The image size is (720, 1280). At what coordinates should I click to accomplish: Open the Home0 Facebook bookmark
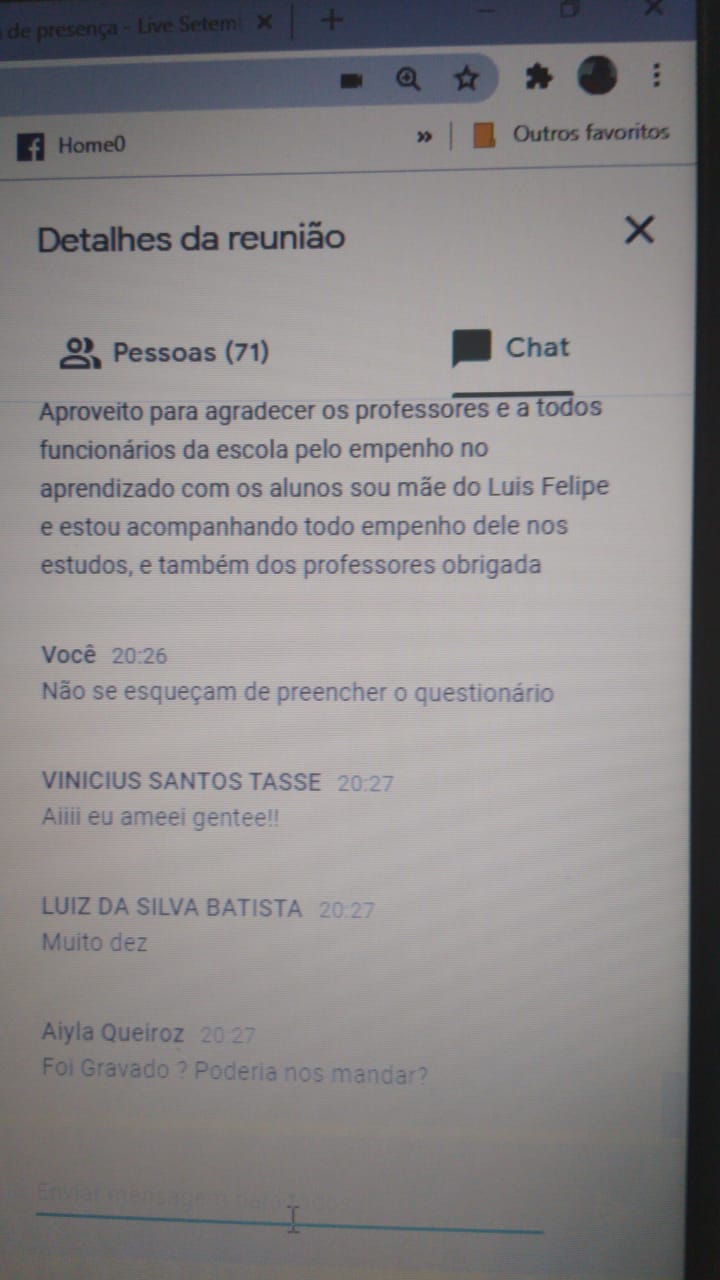72,146
